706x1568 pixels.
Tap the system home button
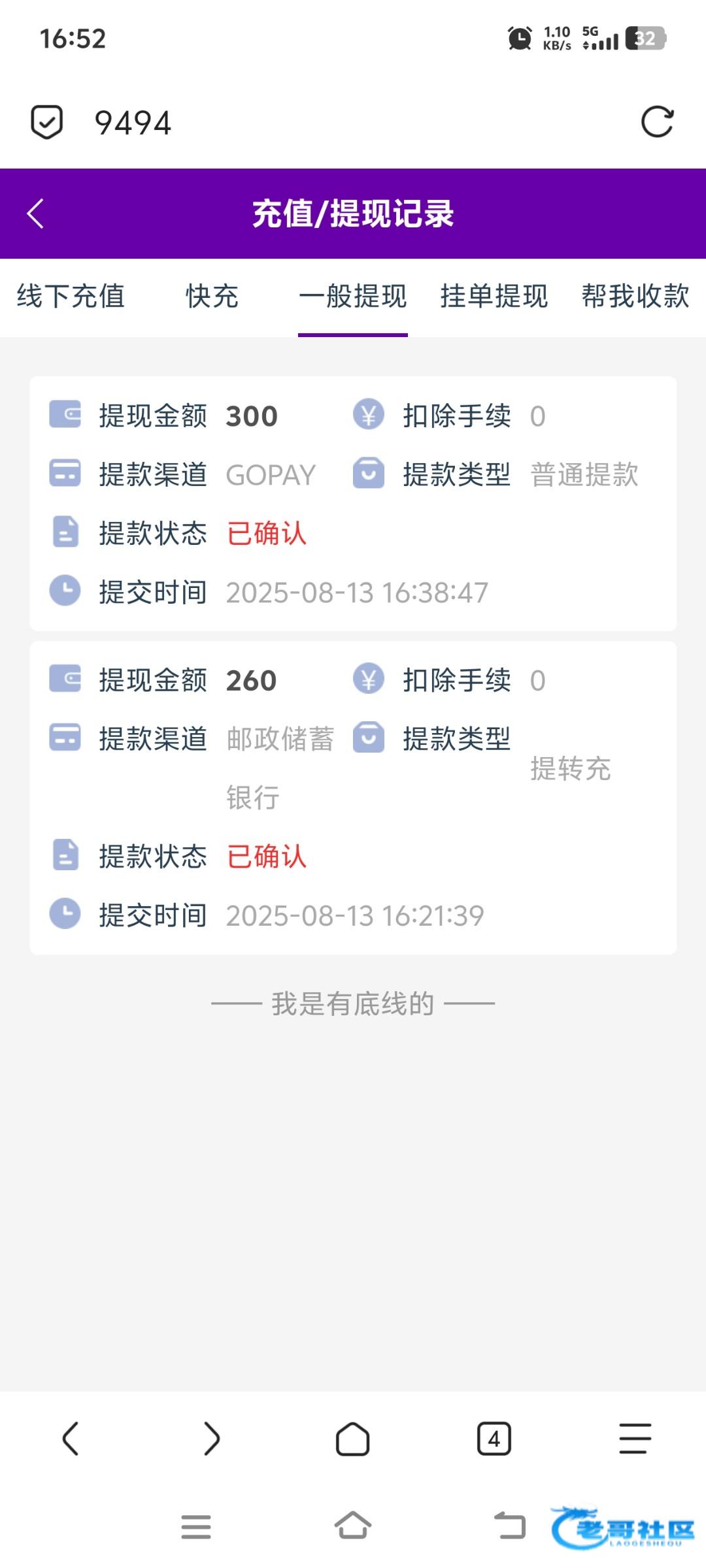click(353, 1526)
